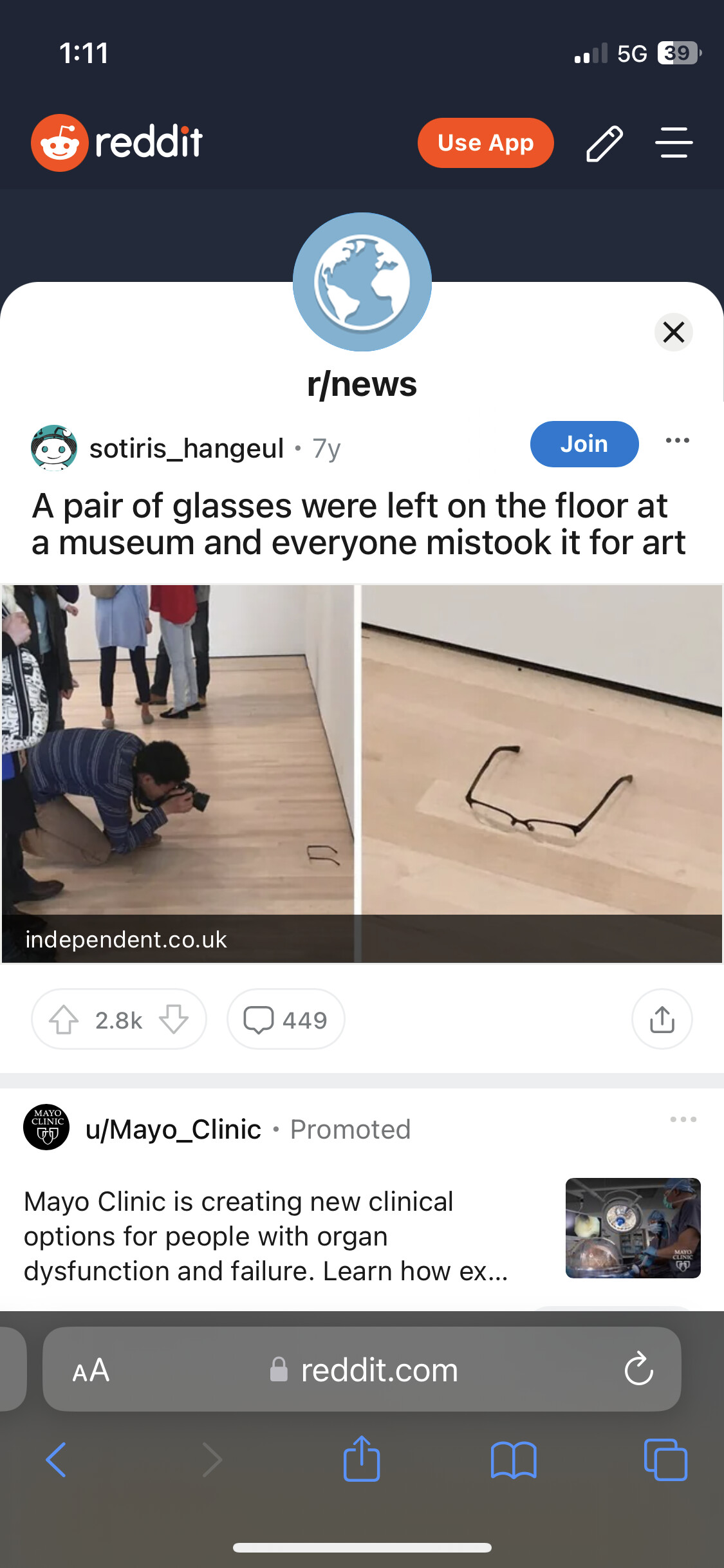
Task: Open the hamburger menu
Action: point(674,142)
